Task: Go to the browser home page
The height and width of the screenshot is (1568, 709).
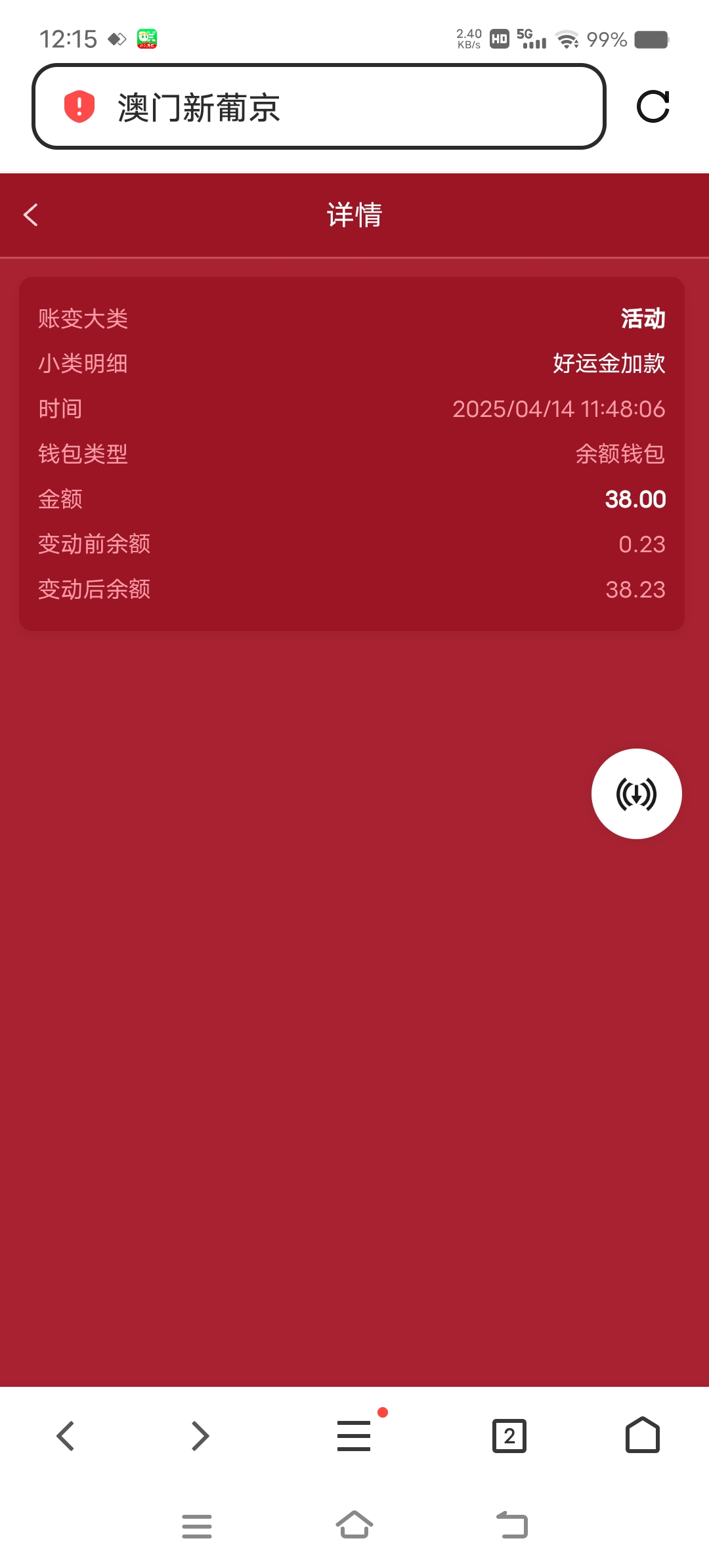Action: (642, 1436)
